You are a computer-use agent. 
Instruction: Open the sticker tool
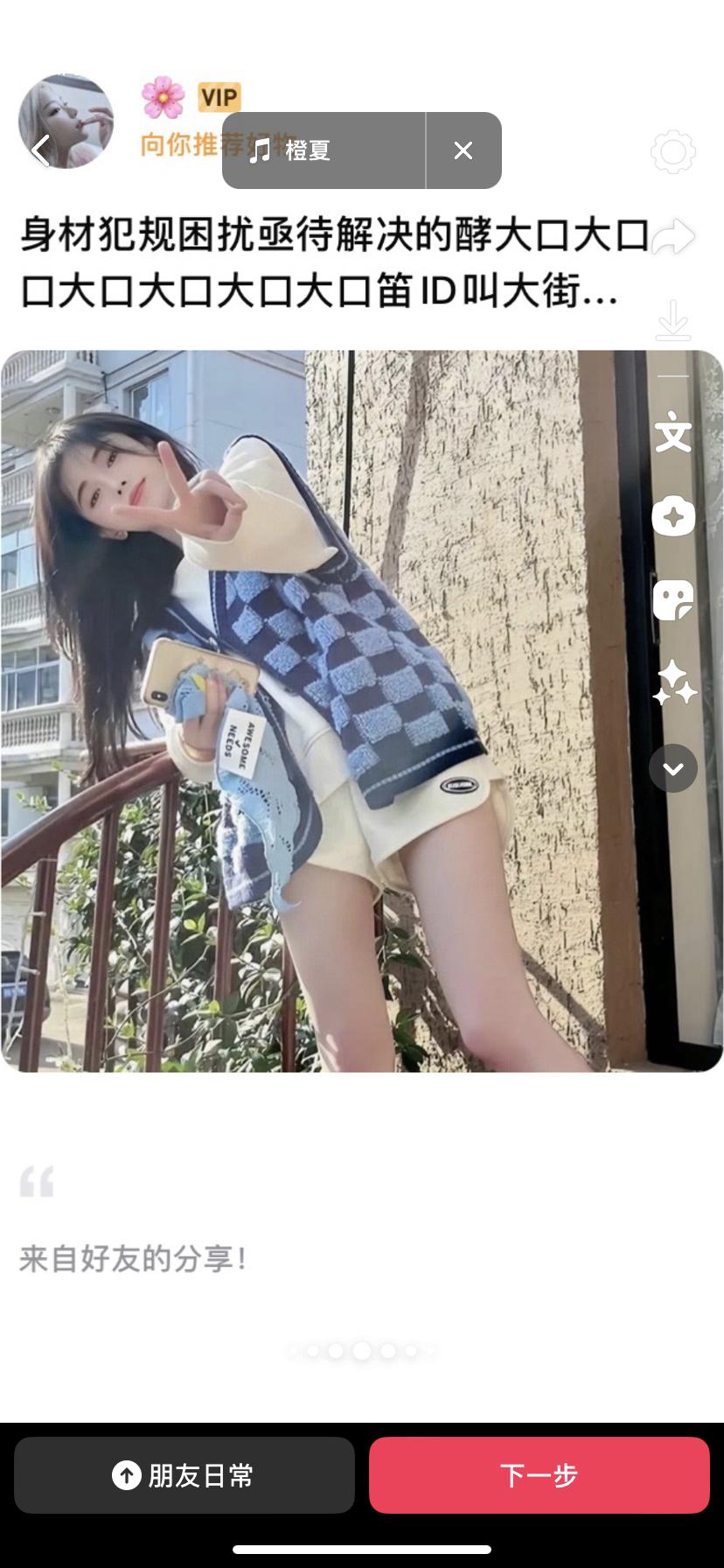coord(672,600)
